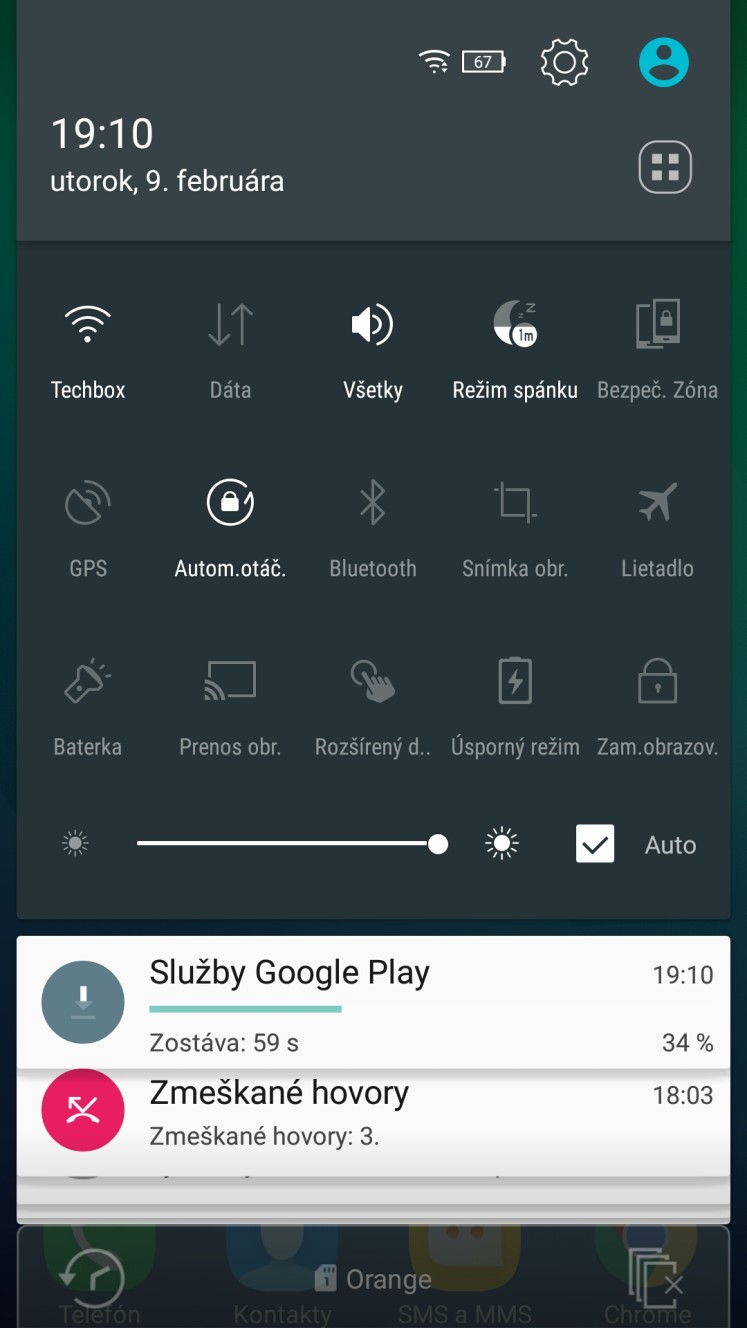Image resolution: width=747 pixels, height=1328 pixels.
Task: Tap Zam.obrazov. lock screen tile
Action: tap(657, 706)
